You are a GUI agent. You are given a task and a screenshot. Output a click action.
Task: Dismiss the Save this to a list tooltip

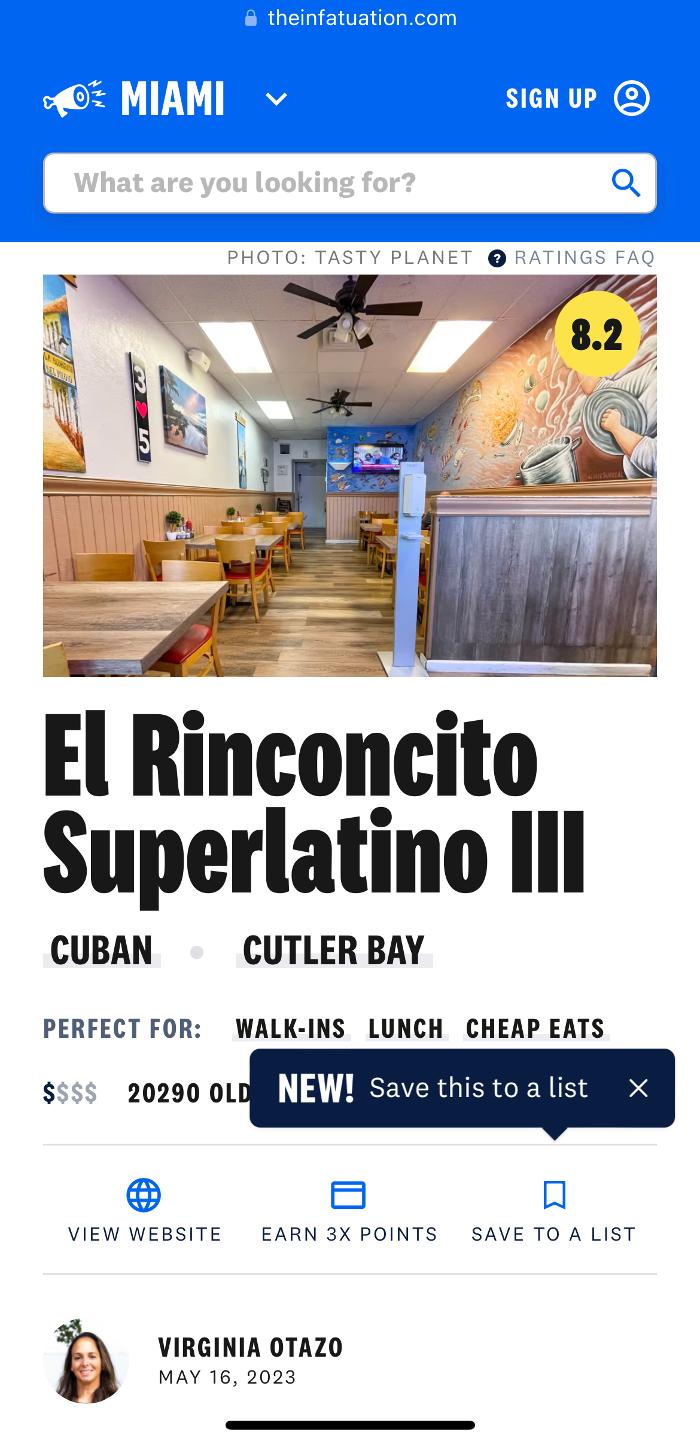click(638, 1088)
